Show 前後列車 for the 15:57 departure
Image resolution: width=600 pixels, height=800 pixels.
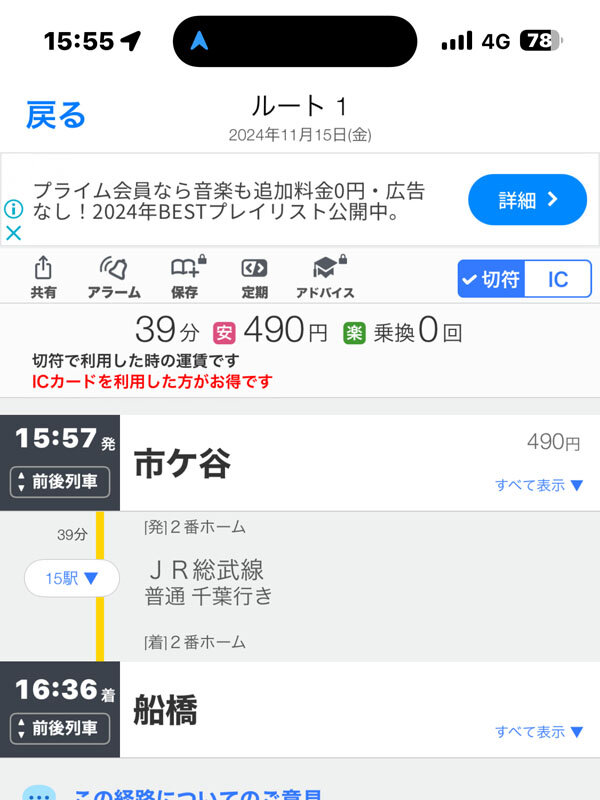[60, 482]
